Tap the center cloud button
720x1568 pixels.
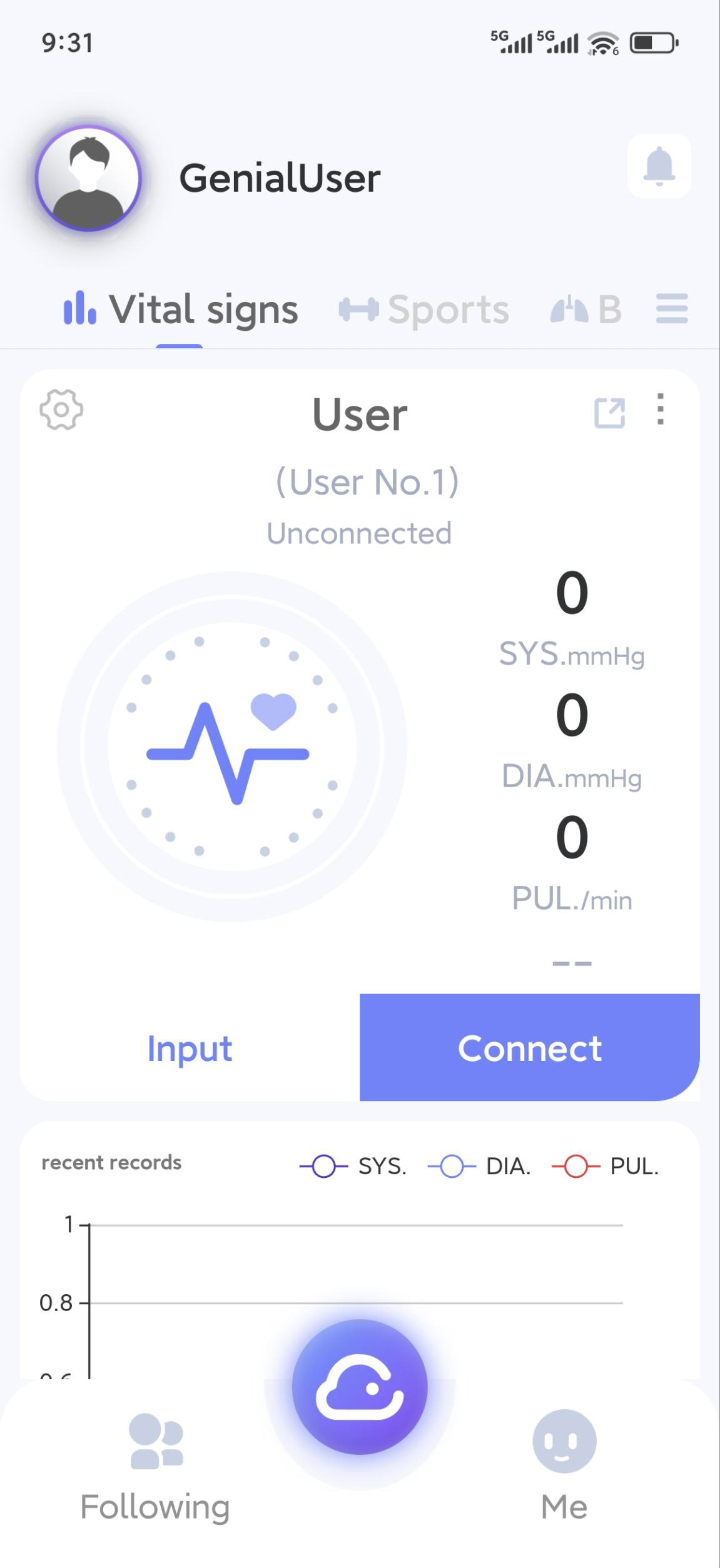(x=360, y=1388)
